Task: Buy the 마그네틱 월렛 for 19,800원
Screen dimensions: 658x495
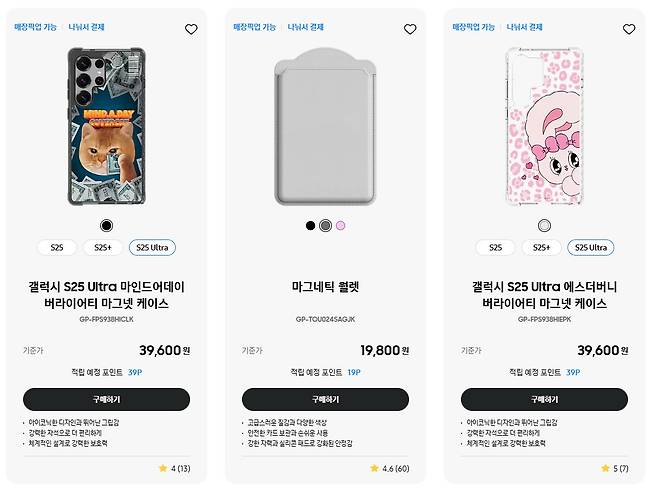Action: [325, 399]
